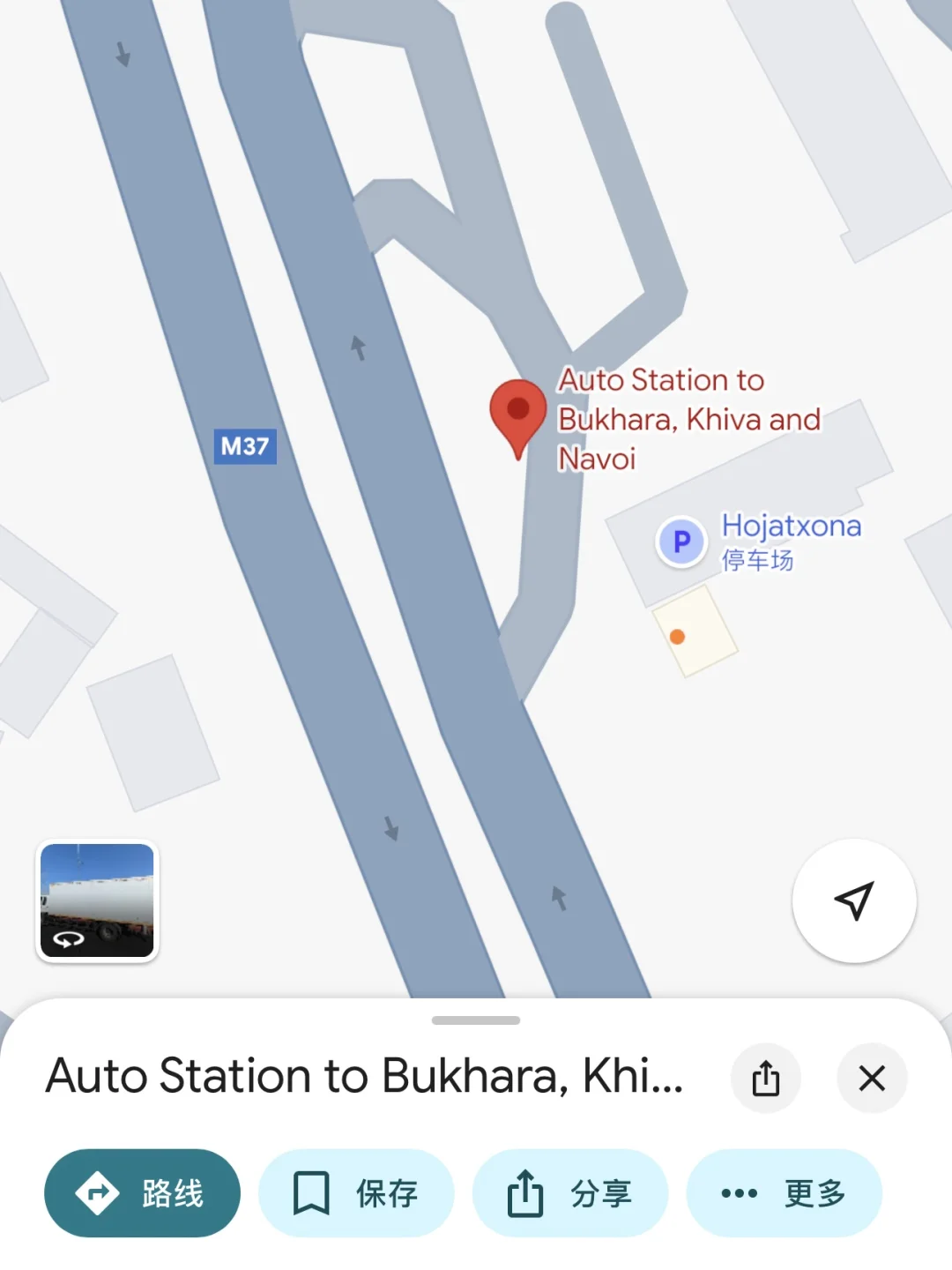Viewport: 952px width, 1270px height.
Task: Center map on my location
Action: [853, 900]
